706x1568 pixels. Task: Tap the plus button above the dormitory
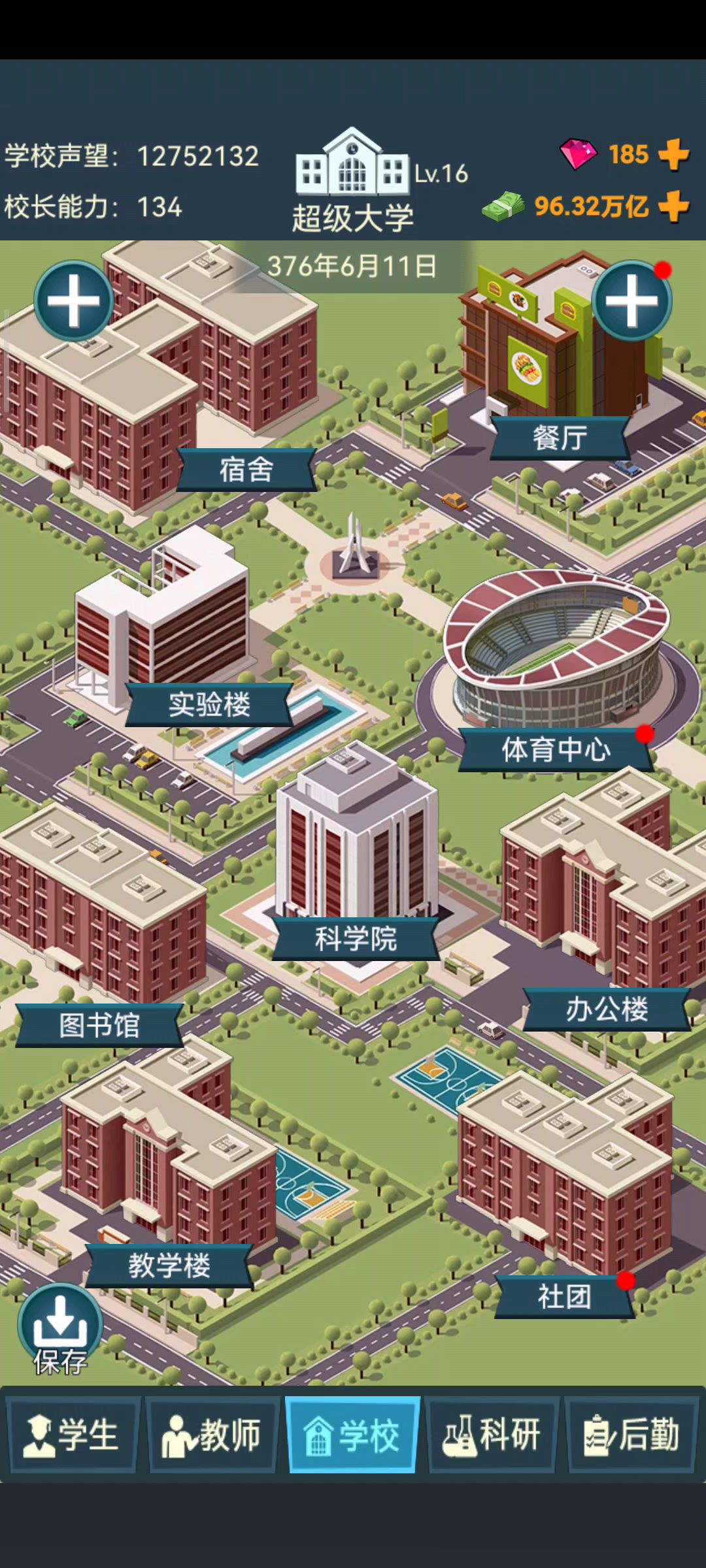(74, 301)
